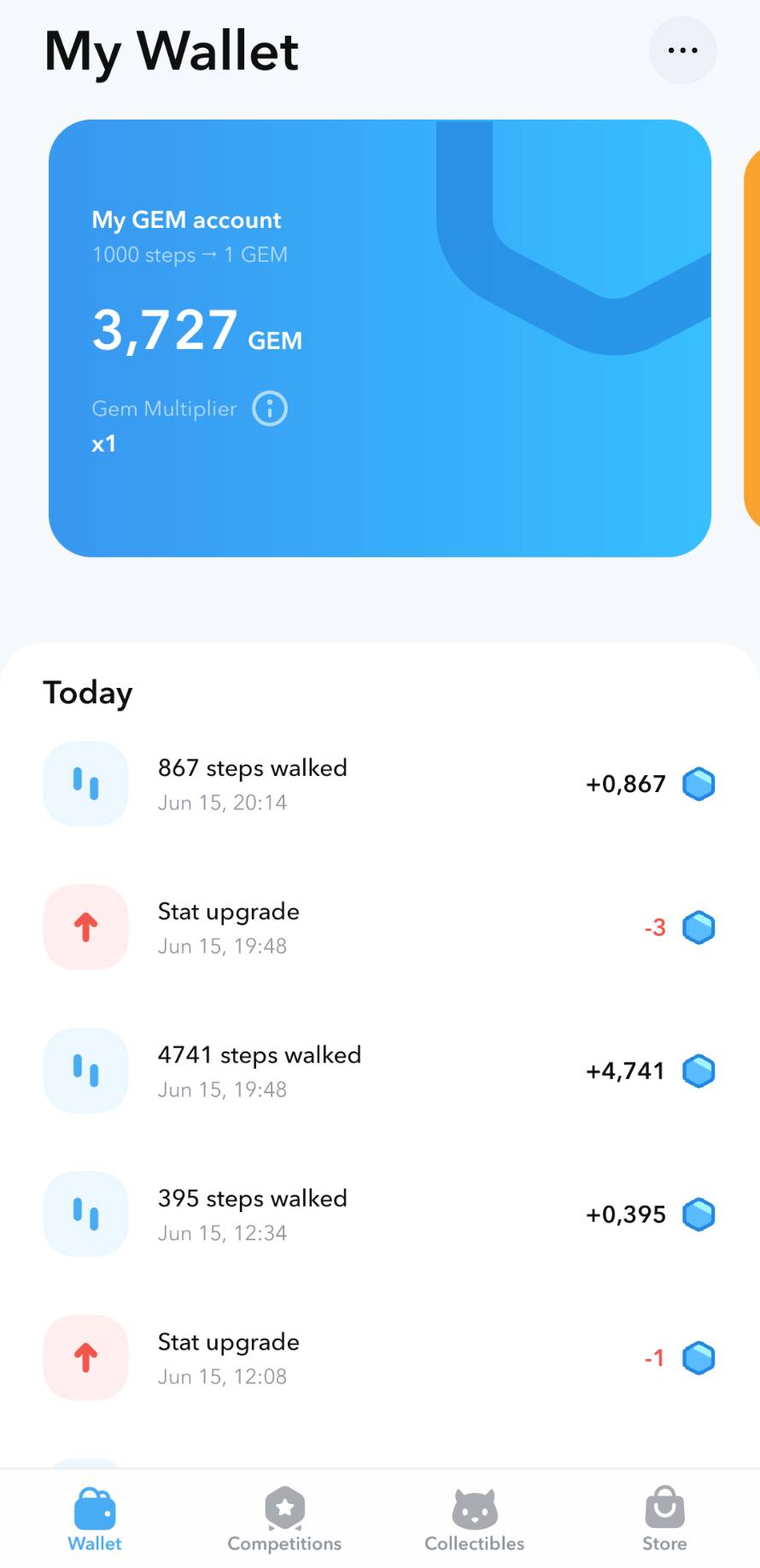This screenshot has height=1568, width=760.
Task: Switch to the Wallet tab
Action: pos(95,1520)
